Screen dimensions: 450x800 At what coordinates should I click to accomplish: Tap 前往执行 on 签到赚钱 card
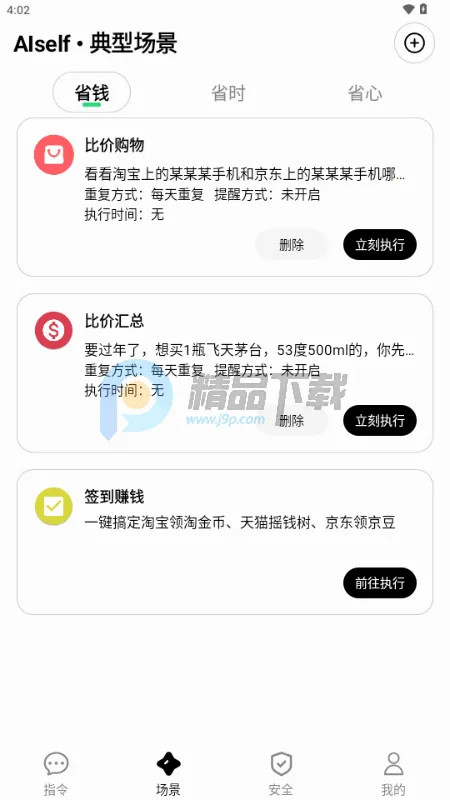[x=380, y=583]
